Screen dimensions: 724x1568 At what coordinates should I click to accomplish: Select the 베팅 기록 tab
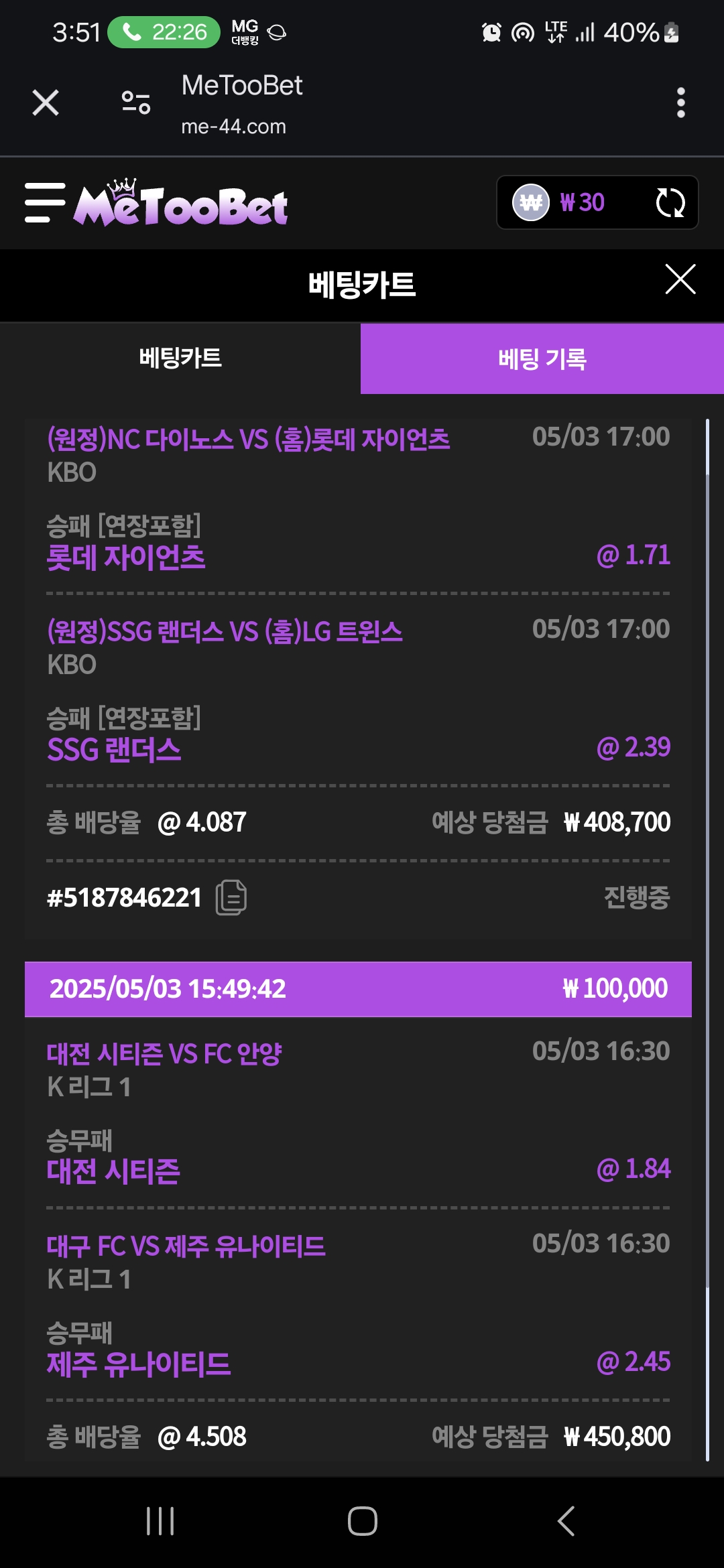coord(542,358)
